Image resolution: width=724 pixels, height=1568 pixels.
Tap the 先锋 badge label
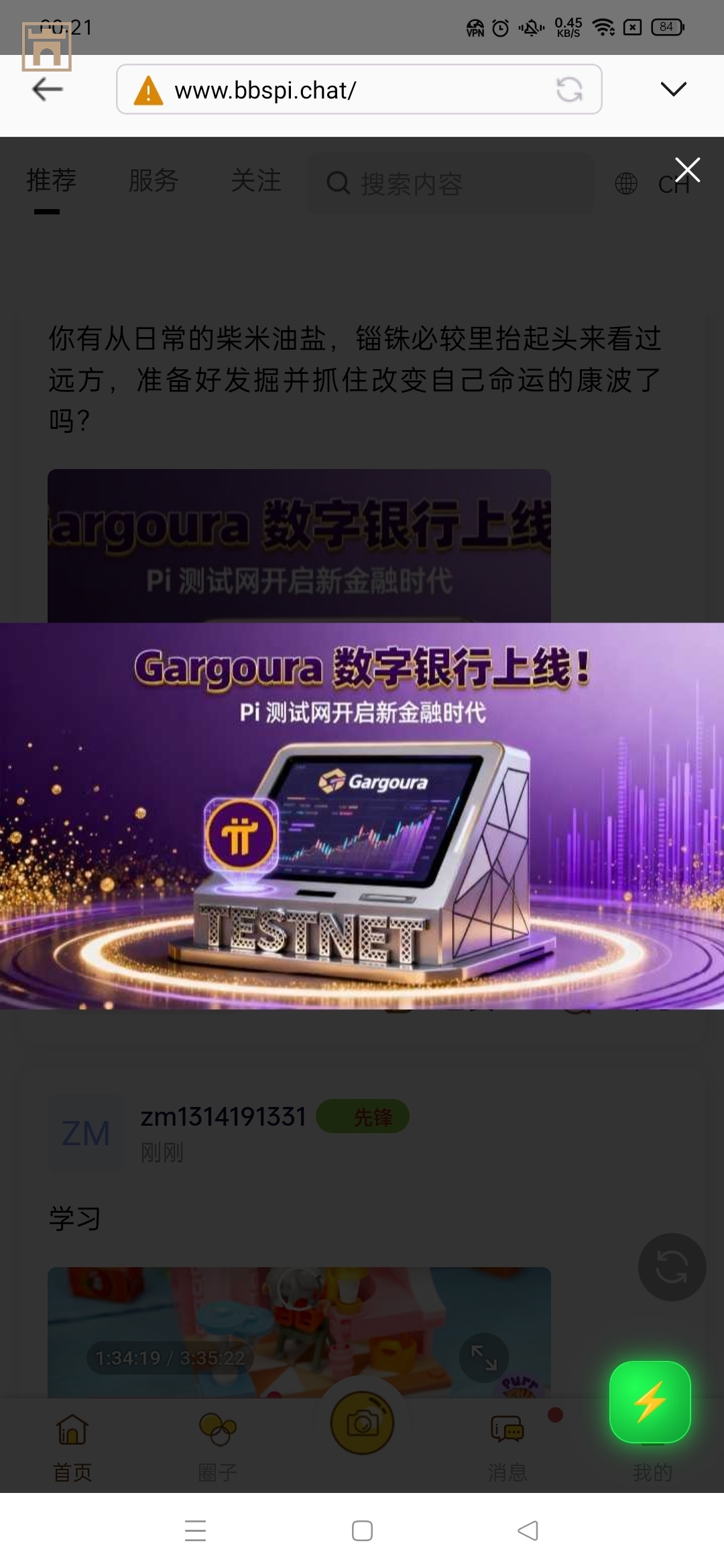click(362, 1116)
